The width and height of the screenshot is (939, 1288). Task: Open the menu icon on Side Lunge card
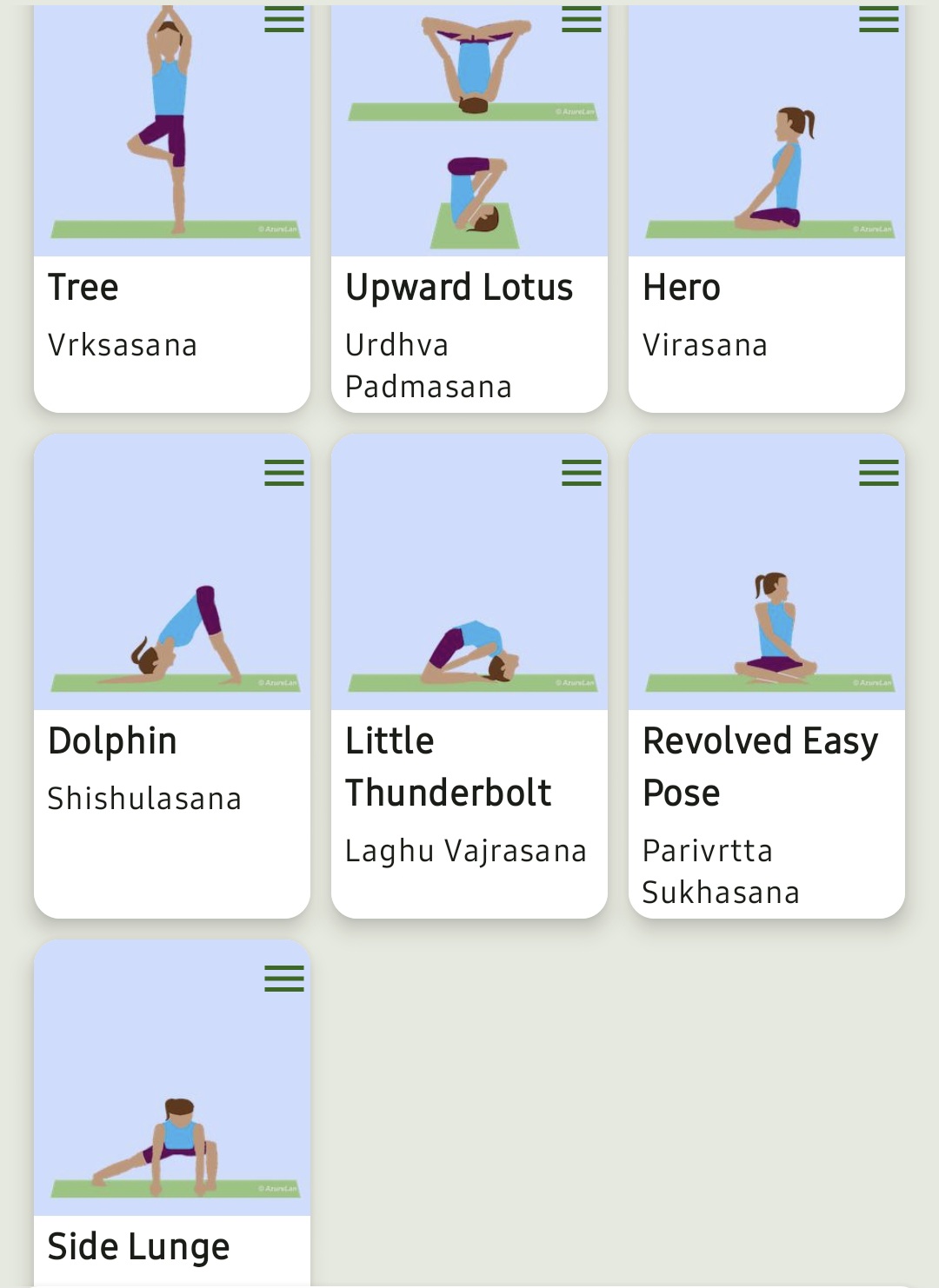point(284,979)
